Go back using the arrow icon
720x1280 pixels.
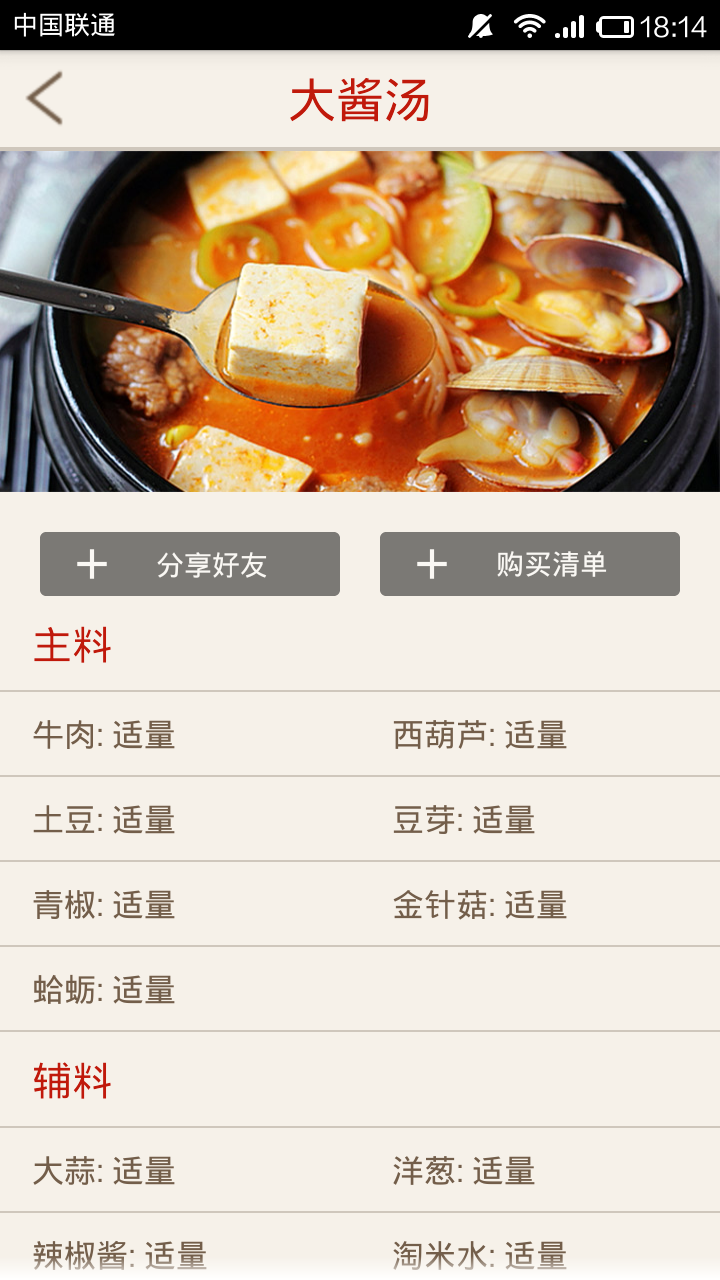pos(45,98)
